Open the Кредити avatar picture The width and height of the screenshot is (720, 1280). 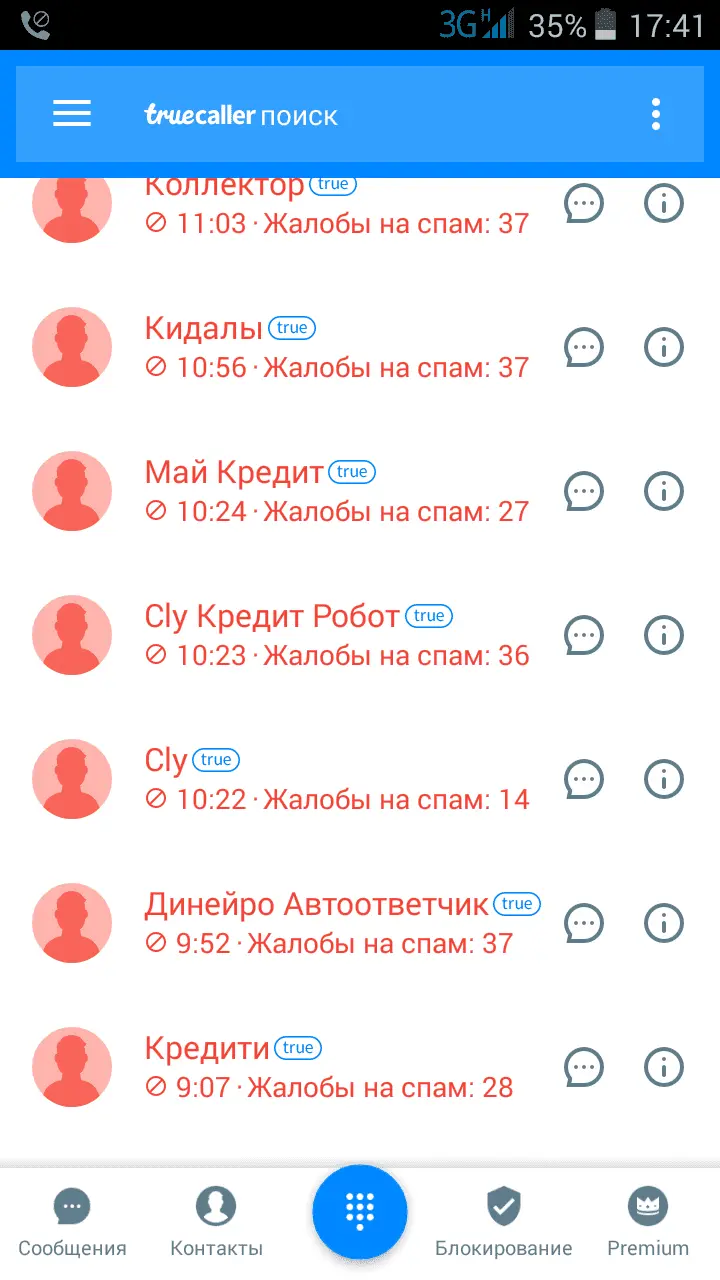point(72,1067)
